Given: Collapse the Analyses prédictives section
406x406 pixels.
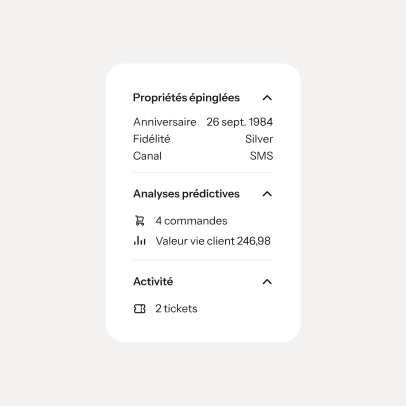Looking at the screenshot, I should [x=267, y=194].
